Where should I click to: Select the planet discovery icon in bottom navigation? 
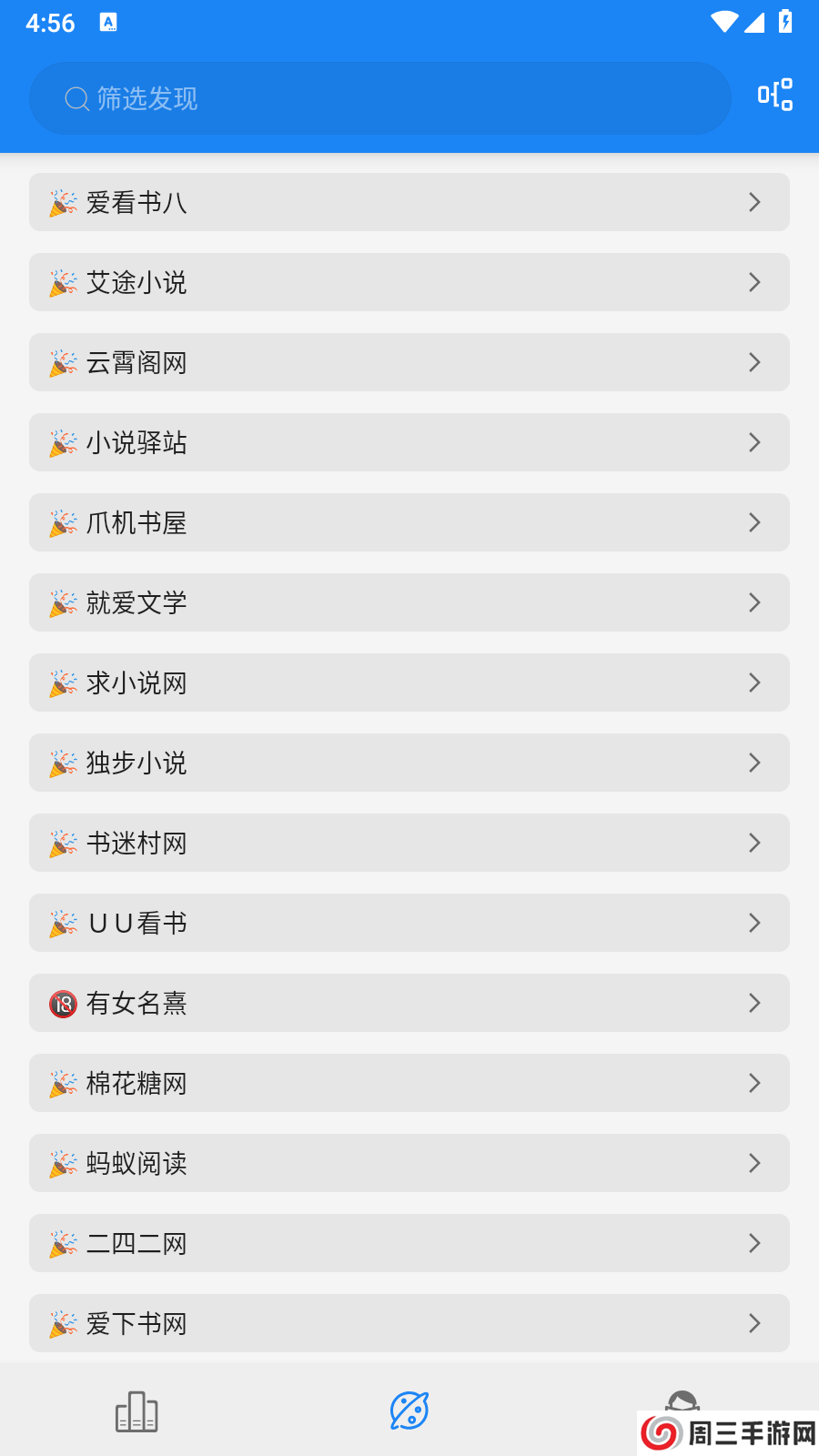click(409, 1411)
